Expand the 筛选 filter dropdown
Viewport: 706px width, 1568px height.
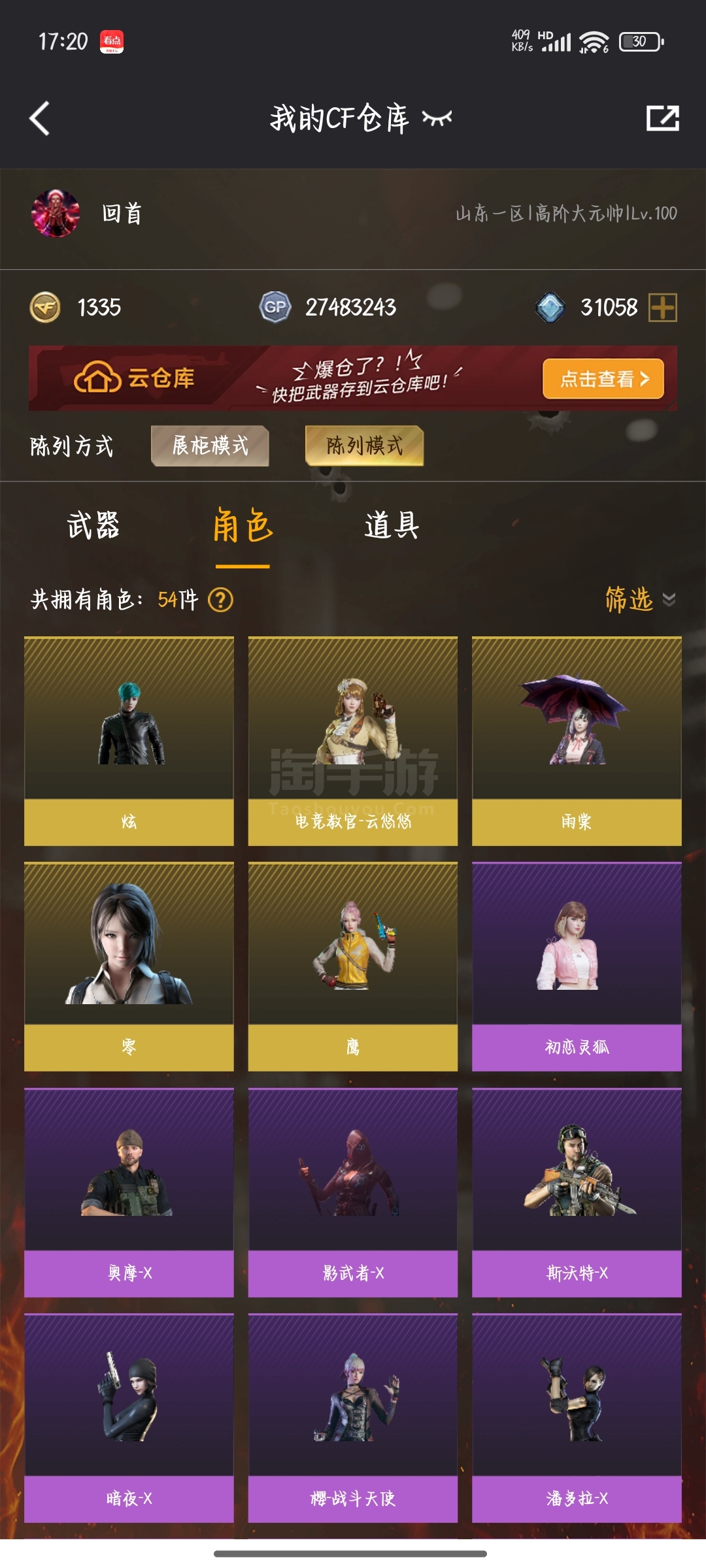640,599
